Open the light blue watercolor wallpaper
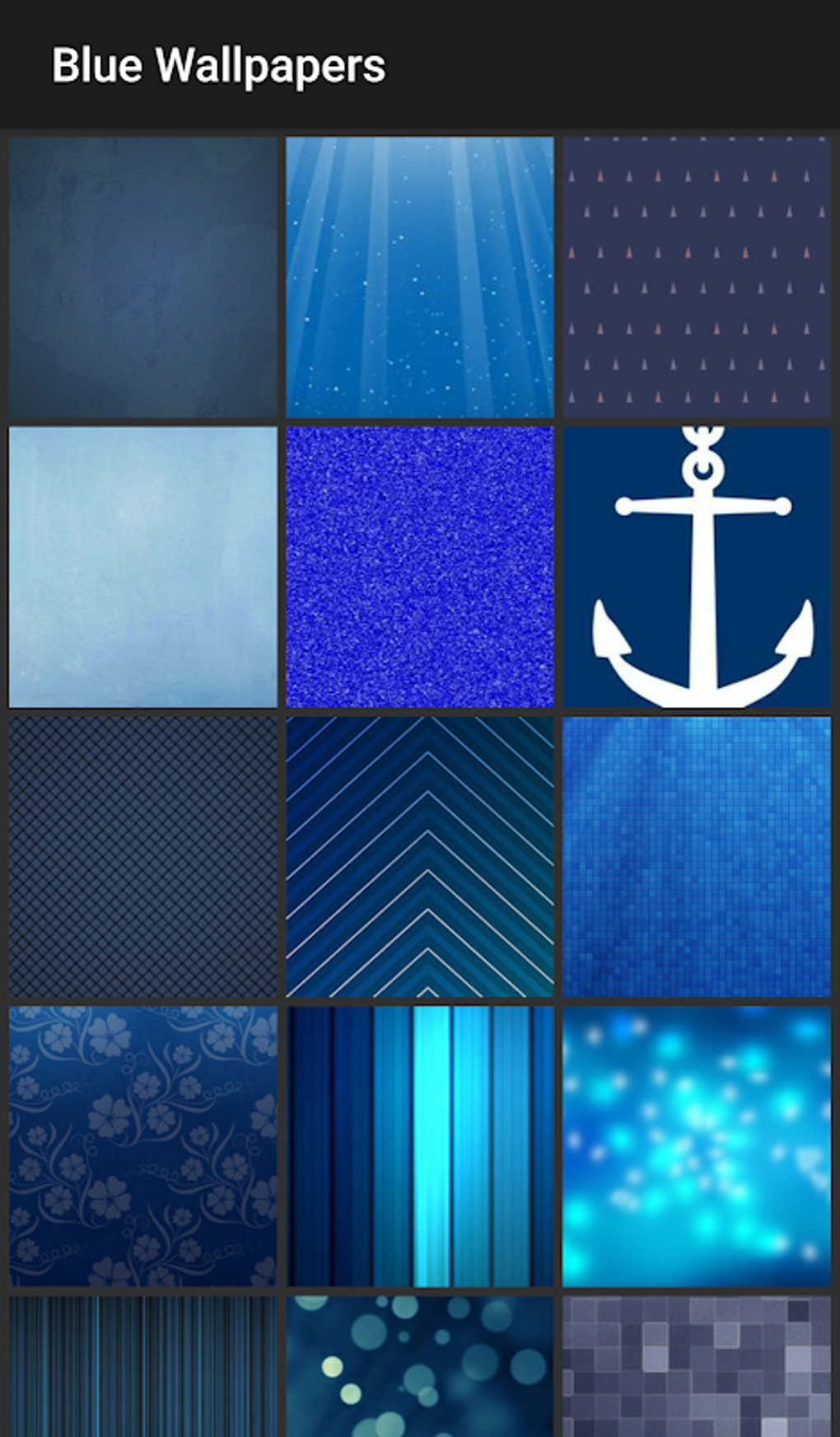The height and width of the screenshot is (1437, 840). (142, 564)
